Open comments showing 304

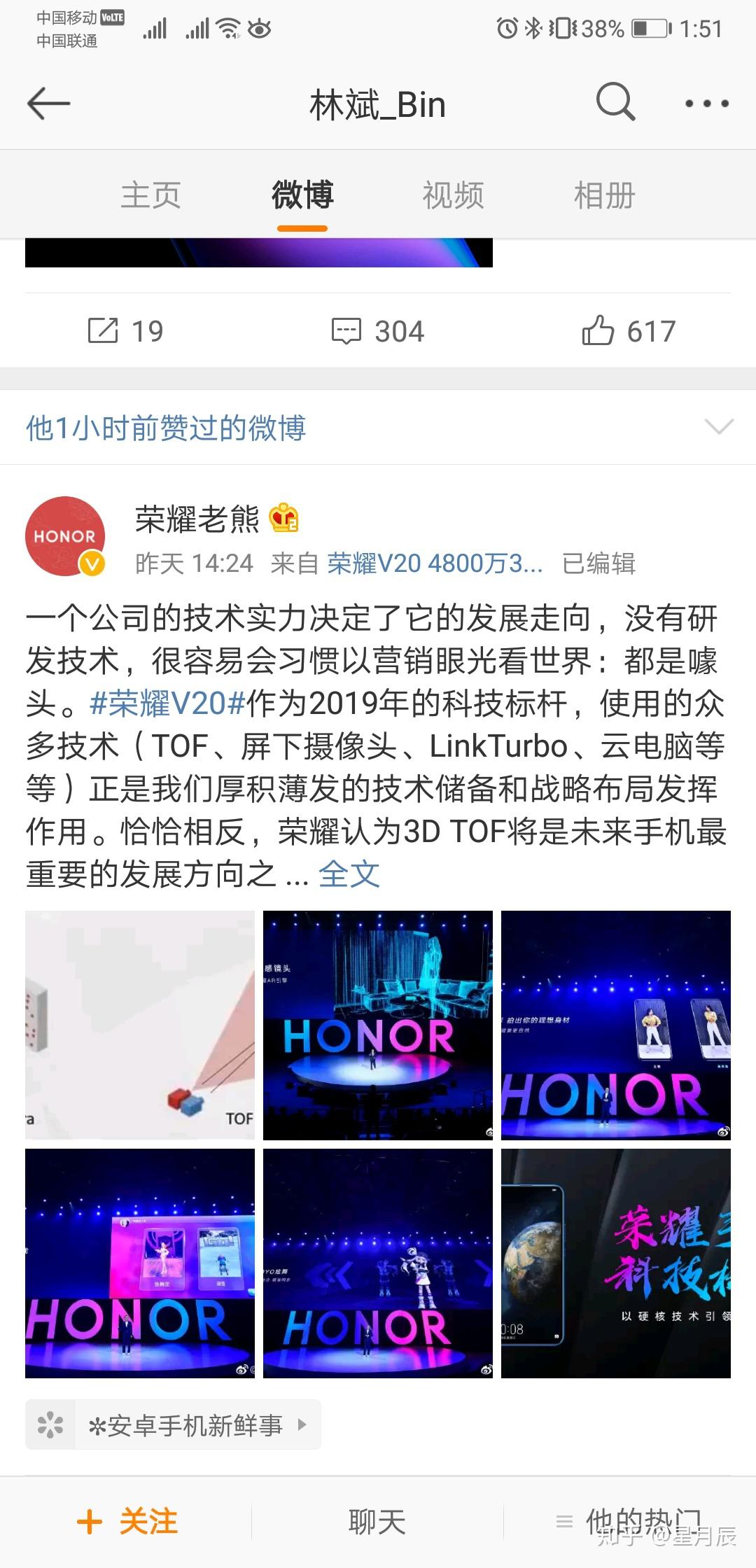click(378, 331)
